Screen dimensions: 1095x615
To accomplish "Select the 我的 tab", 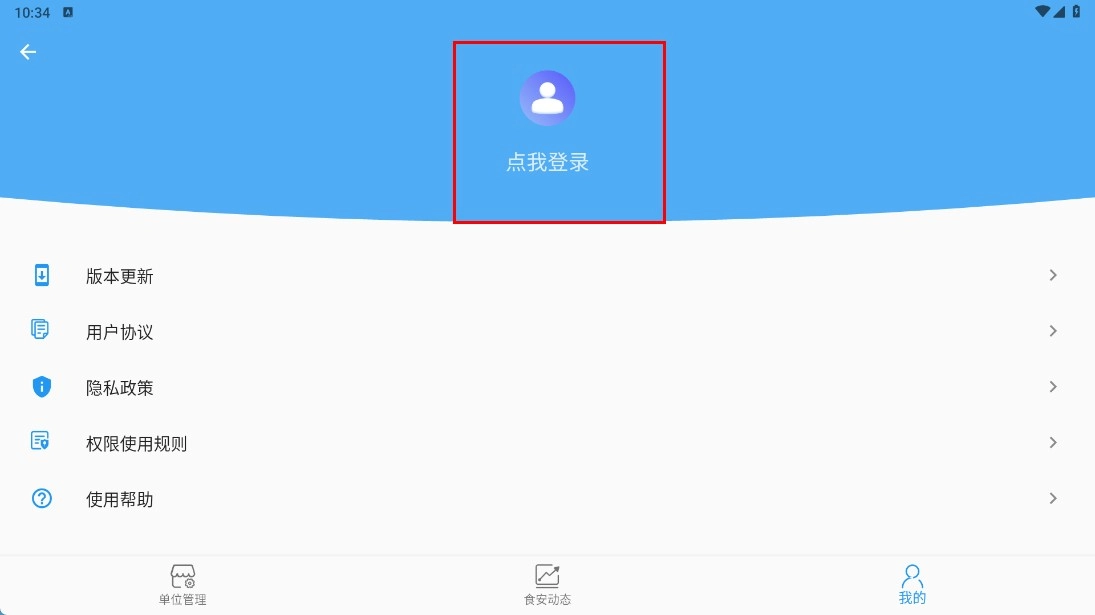I will [912, 585].
